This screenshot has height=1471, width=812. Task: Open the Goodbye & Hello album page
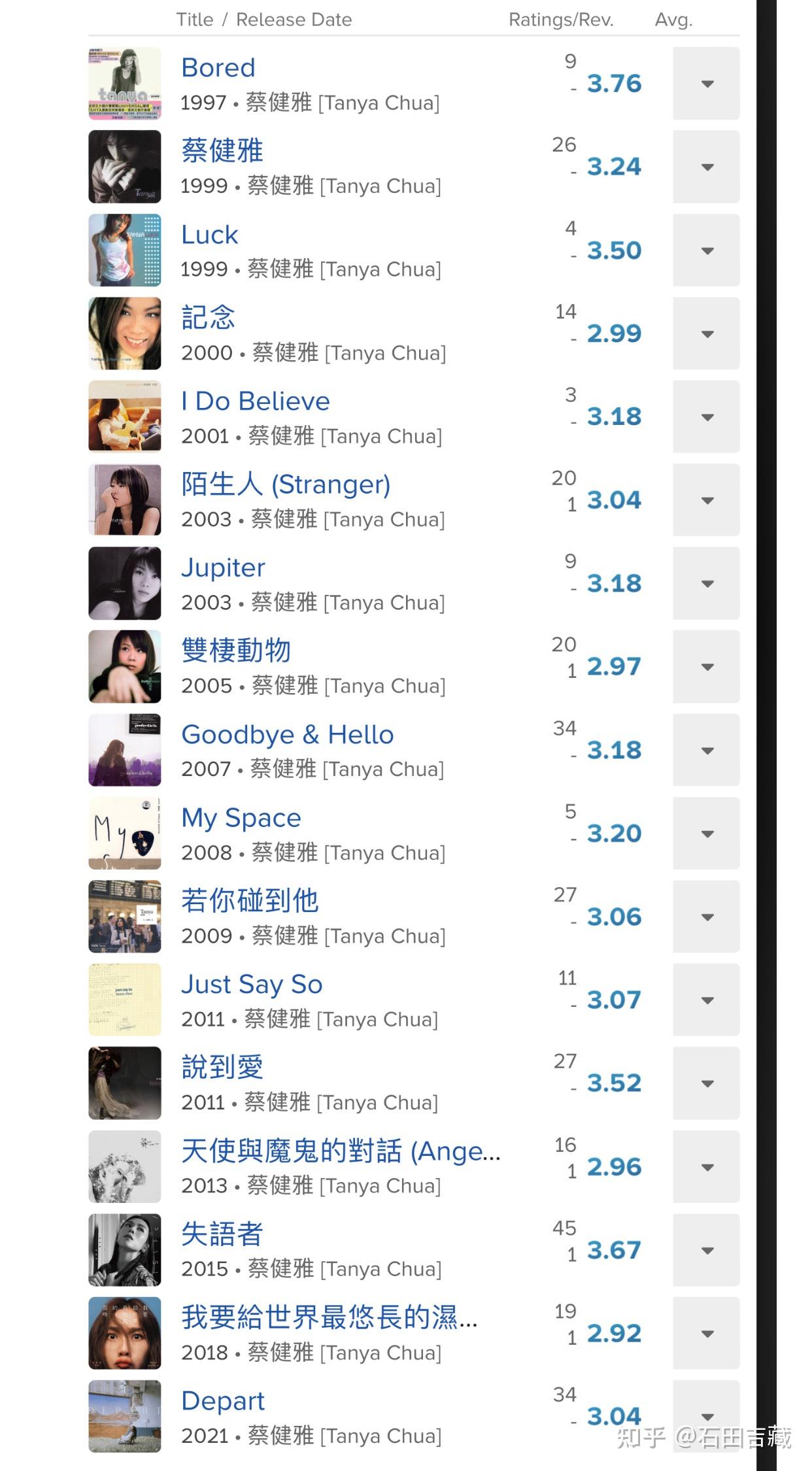[286, 734]
